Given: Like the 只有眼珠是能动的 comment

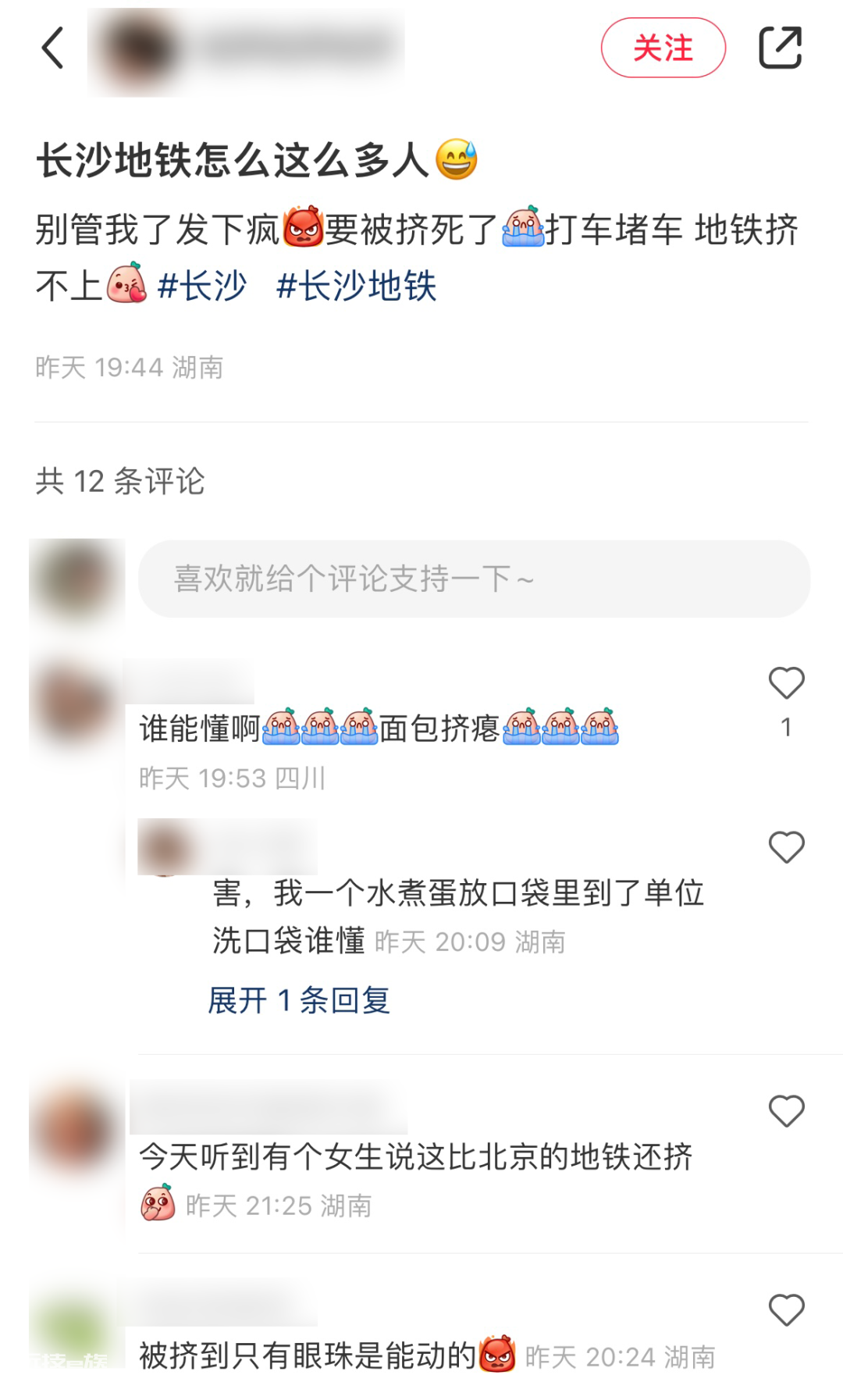Looking at the screenshot, I should pos(786,1310).
